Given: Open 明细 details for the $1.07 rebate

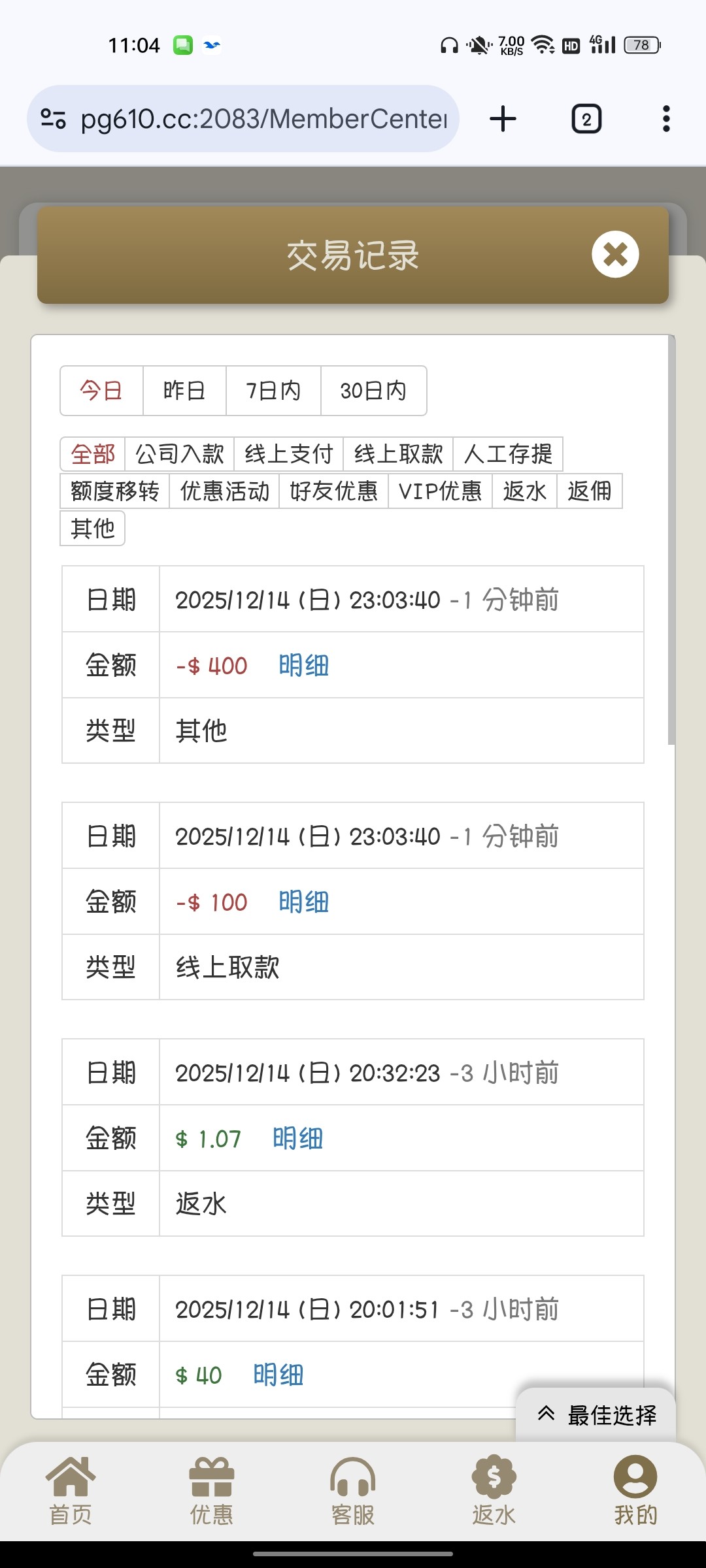Looking at the screenshot, I should click(x=297, y=1138).
